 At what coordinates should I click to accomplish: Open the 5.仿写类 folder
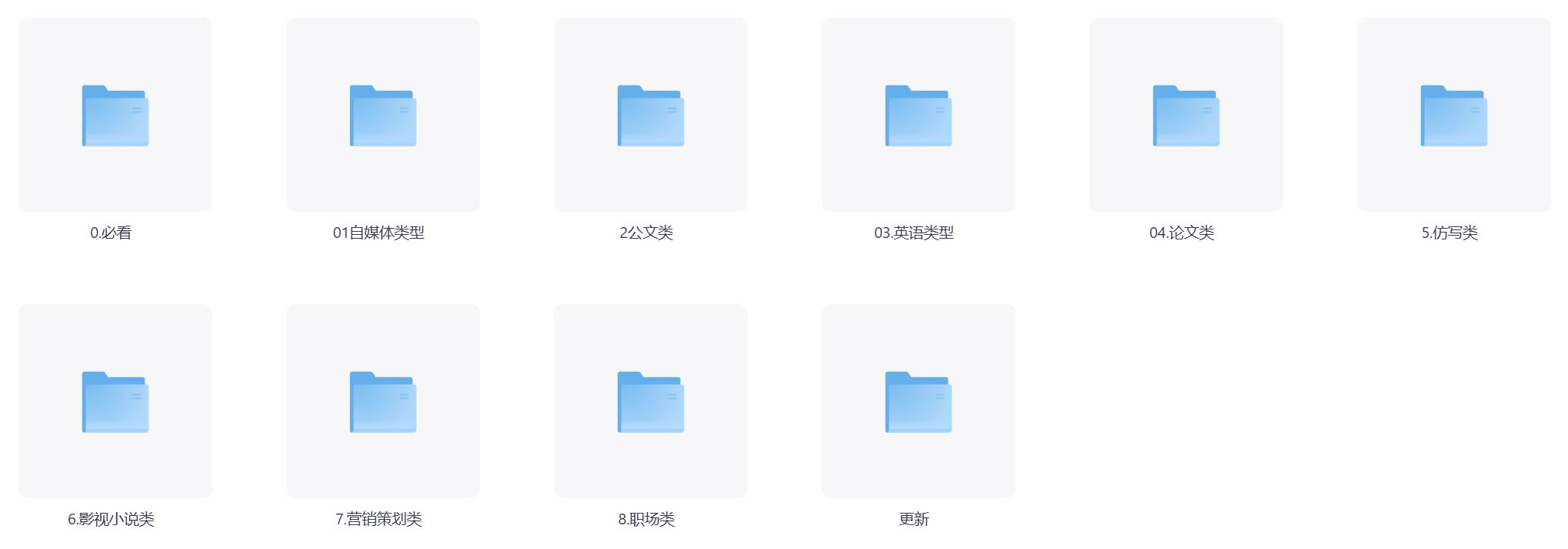pos(1454,115)
